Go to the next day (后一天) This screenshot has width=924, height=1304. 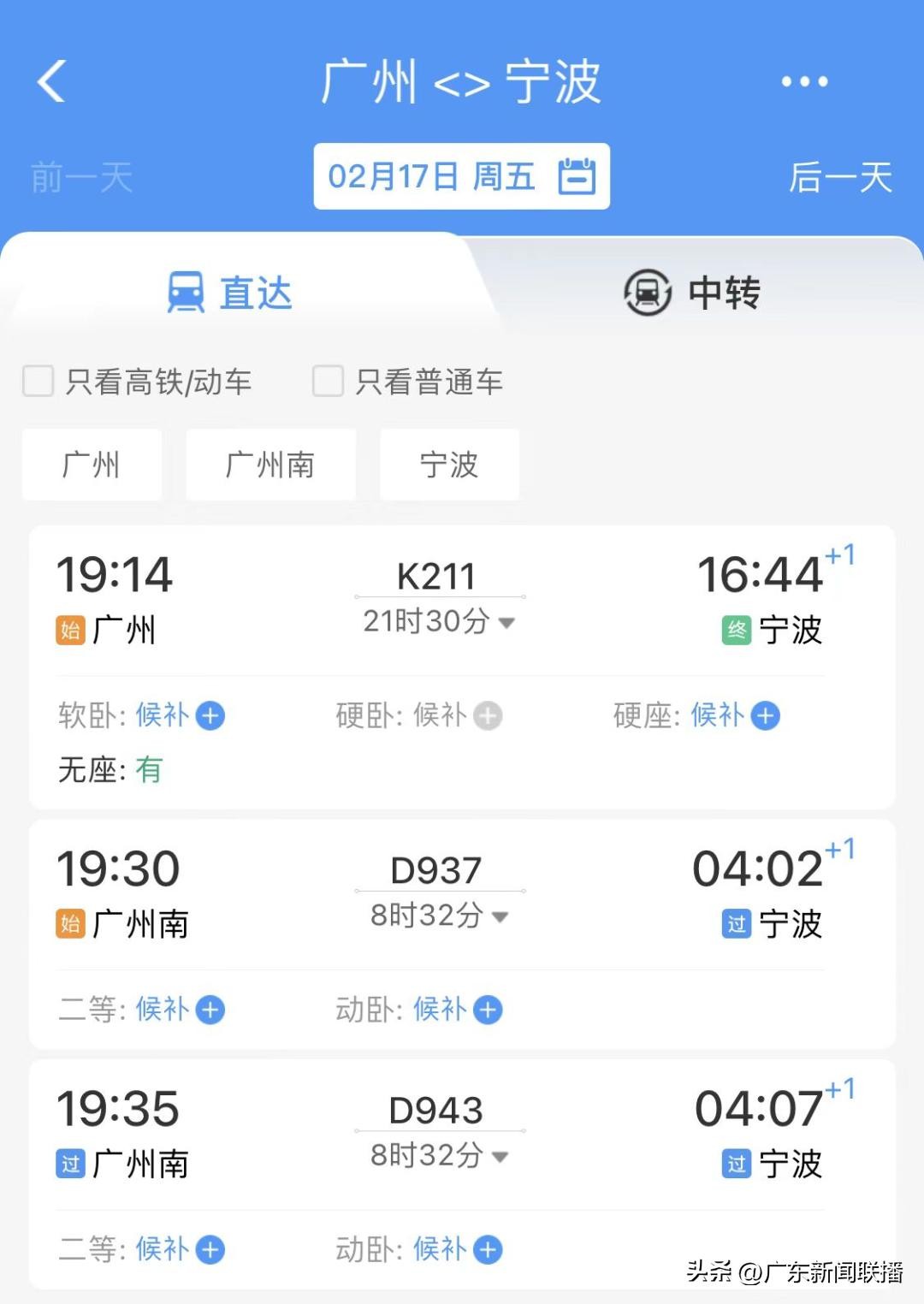tap(840, 178)
